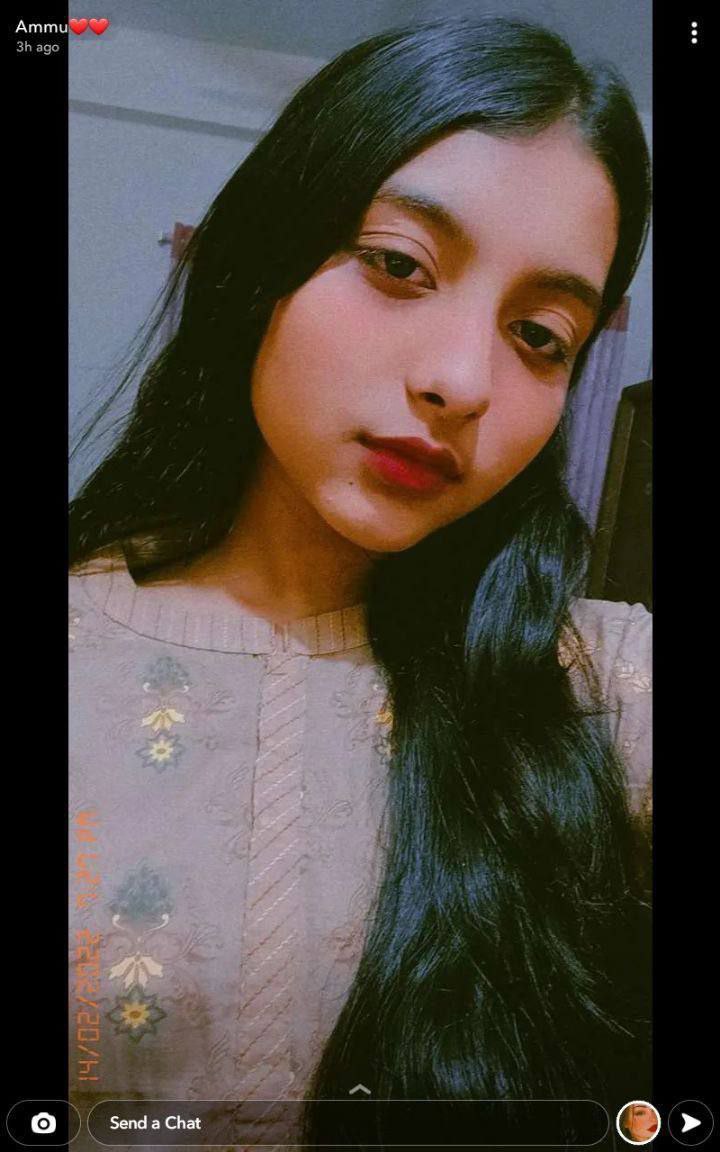
Task: Send the story with the arrow button
Action: point(690,1123)
